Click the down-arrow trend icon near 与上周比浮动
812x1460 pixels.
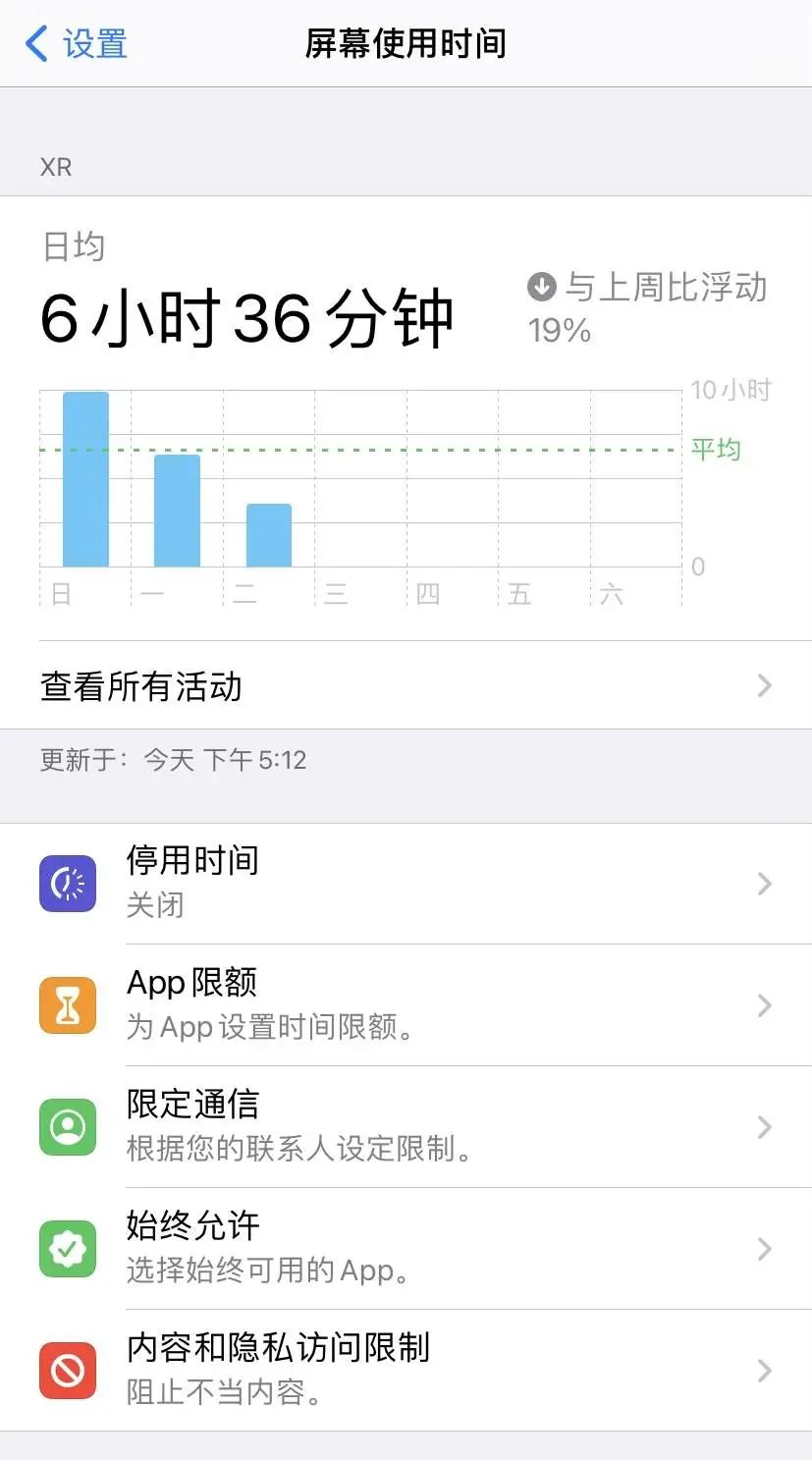click(541, 287)
